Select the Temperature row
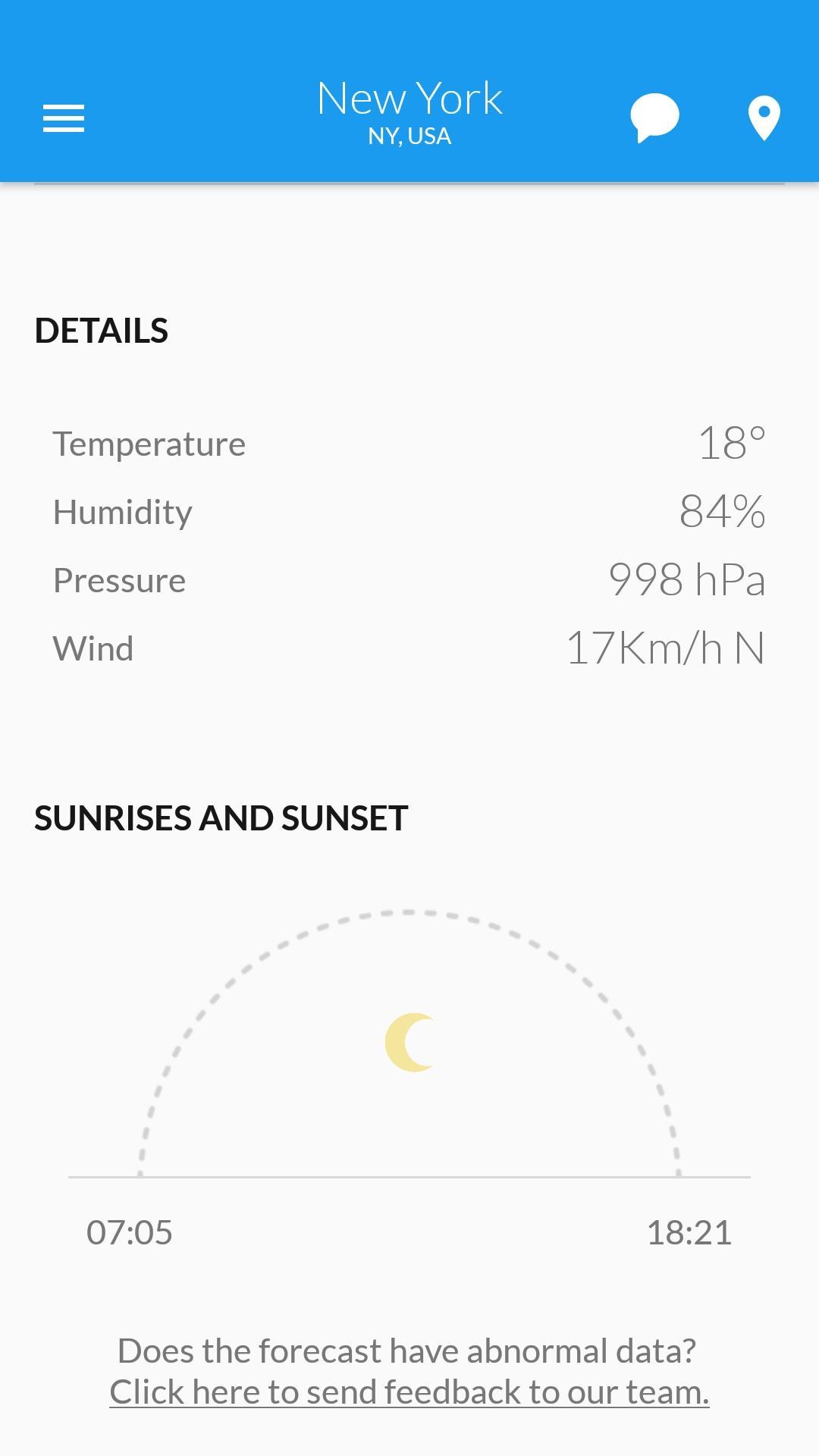Image resolution: width=819 pixels, height=1456 pixels. 149,444
